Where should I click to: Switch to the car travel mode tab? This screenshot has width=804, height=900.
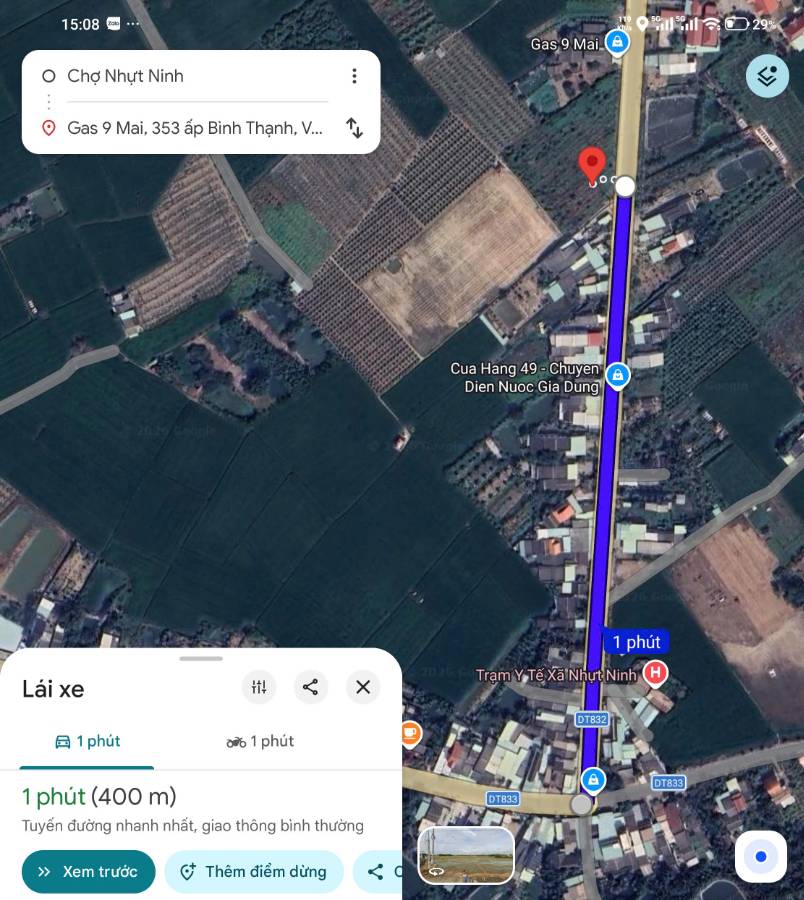tap(88, 742)
